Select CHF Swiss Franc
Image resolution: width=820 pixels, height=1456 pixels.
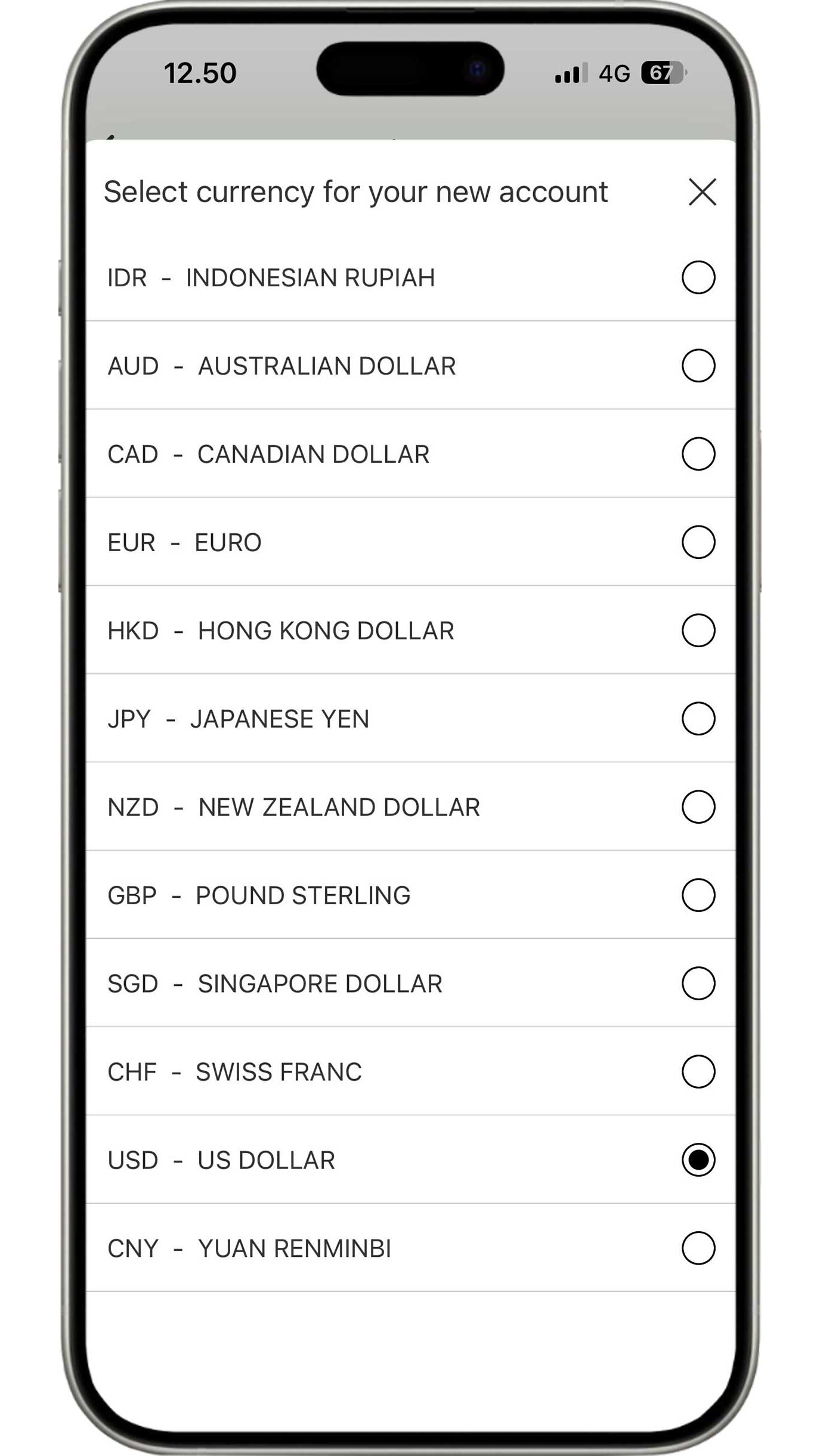[410, 1072]
